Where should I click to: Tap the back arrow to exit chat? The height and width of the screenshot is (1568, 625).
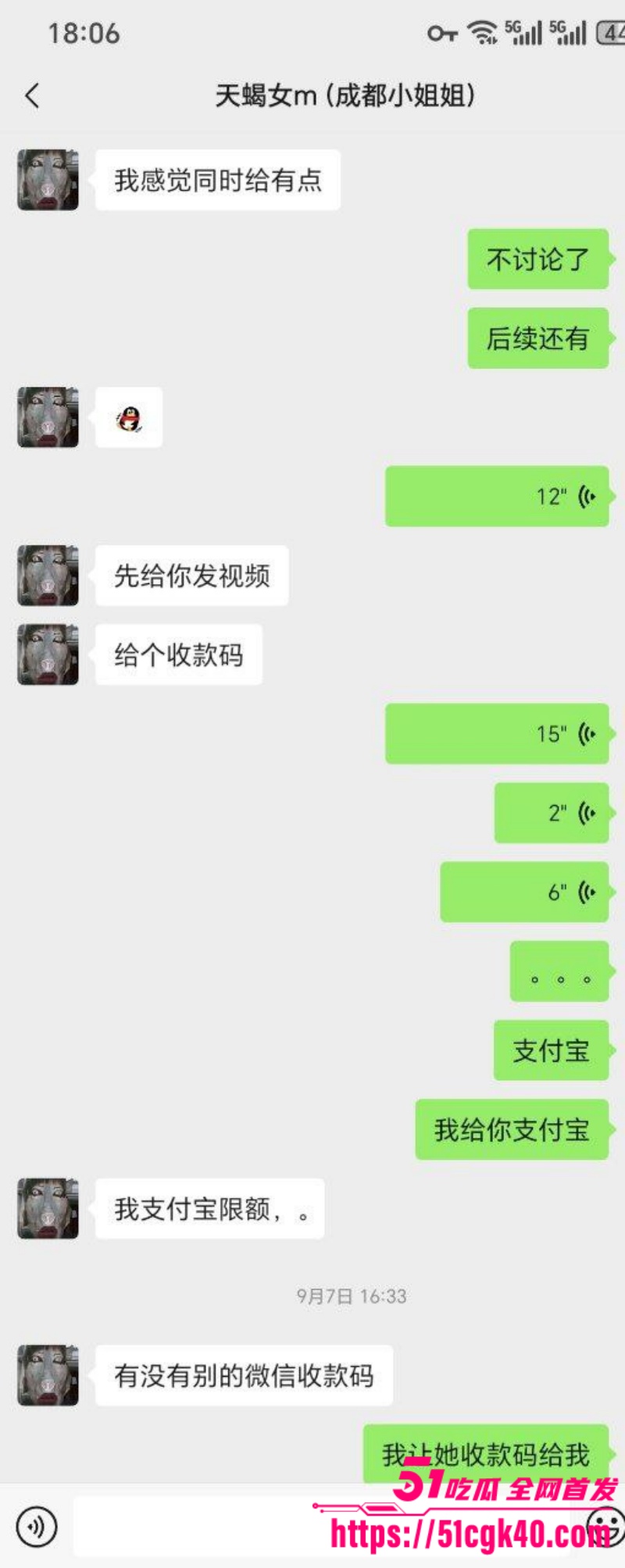pos(31,94)
